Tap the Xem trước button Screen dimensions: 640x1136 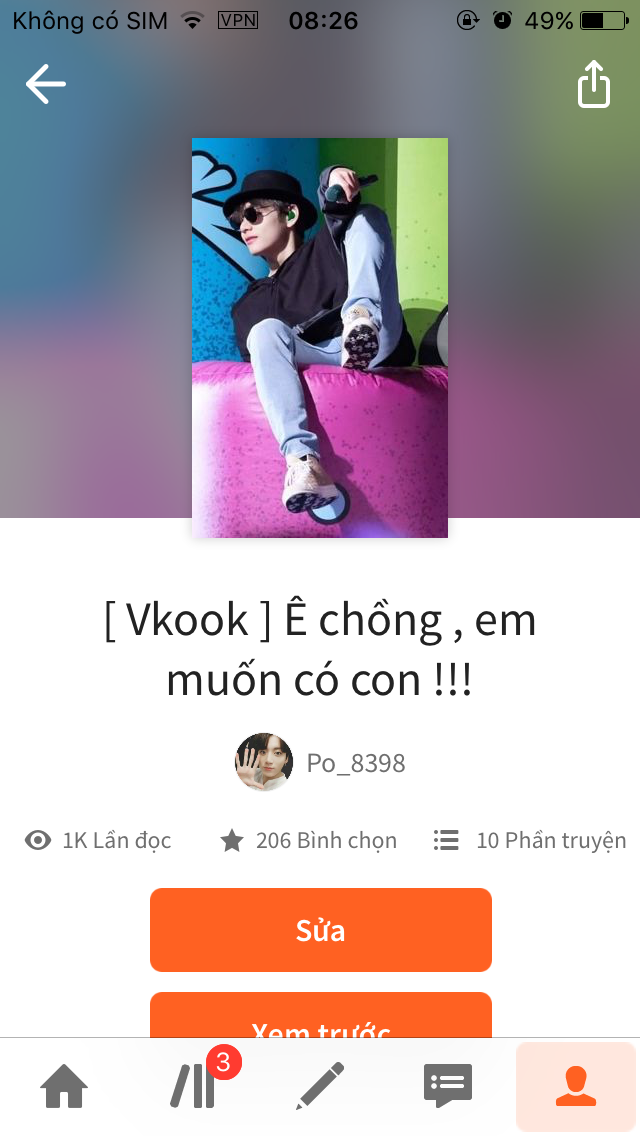[320, 1018]
